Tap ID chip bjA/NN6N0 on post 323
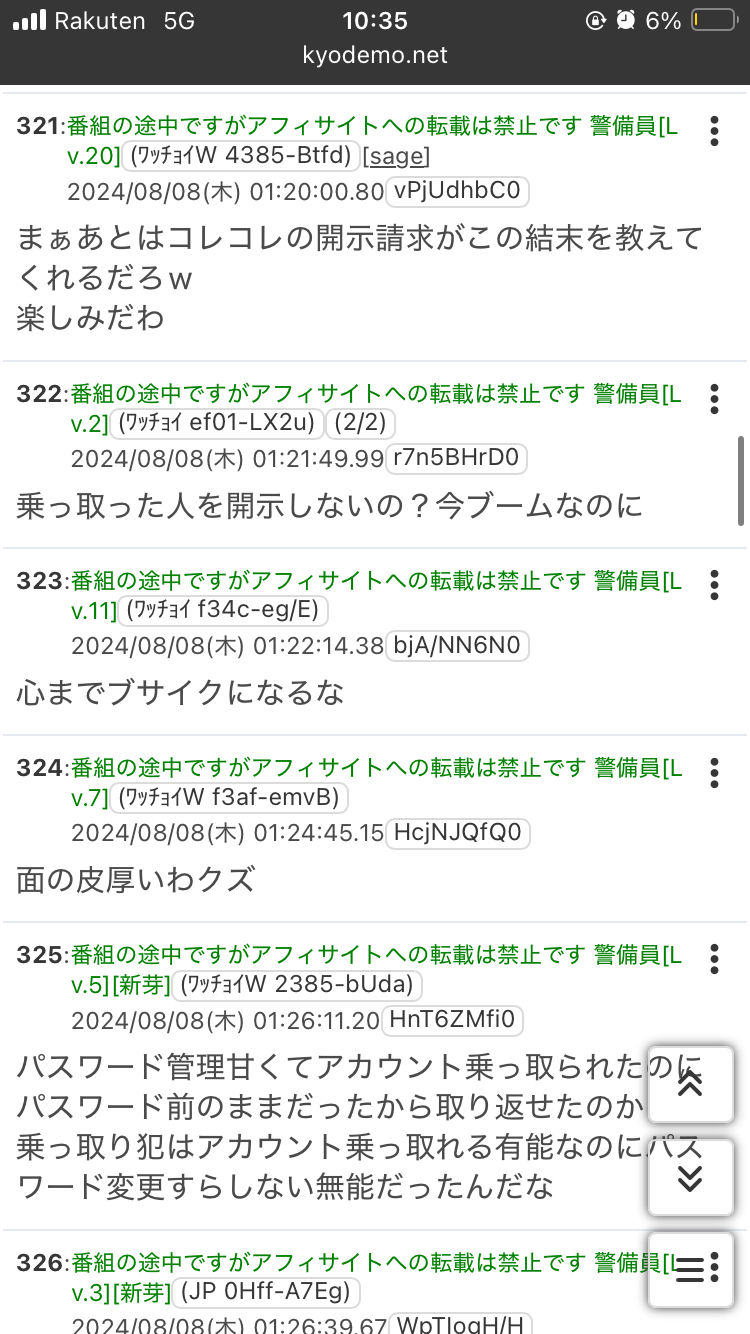 click(458, 646)
